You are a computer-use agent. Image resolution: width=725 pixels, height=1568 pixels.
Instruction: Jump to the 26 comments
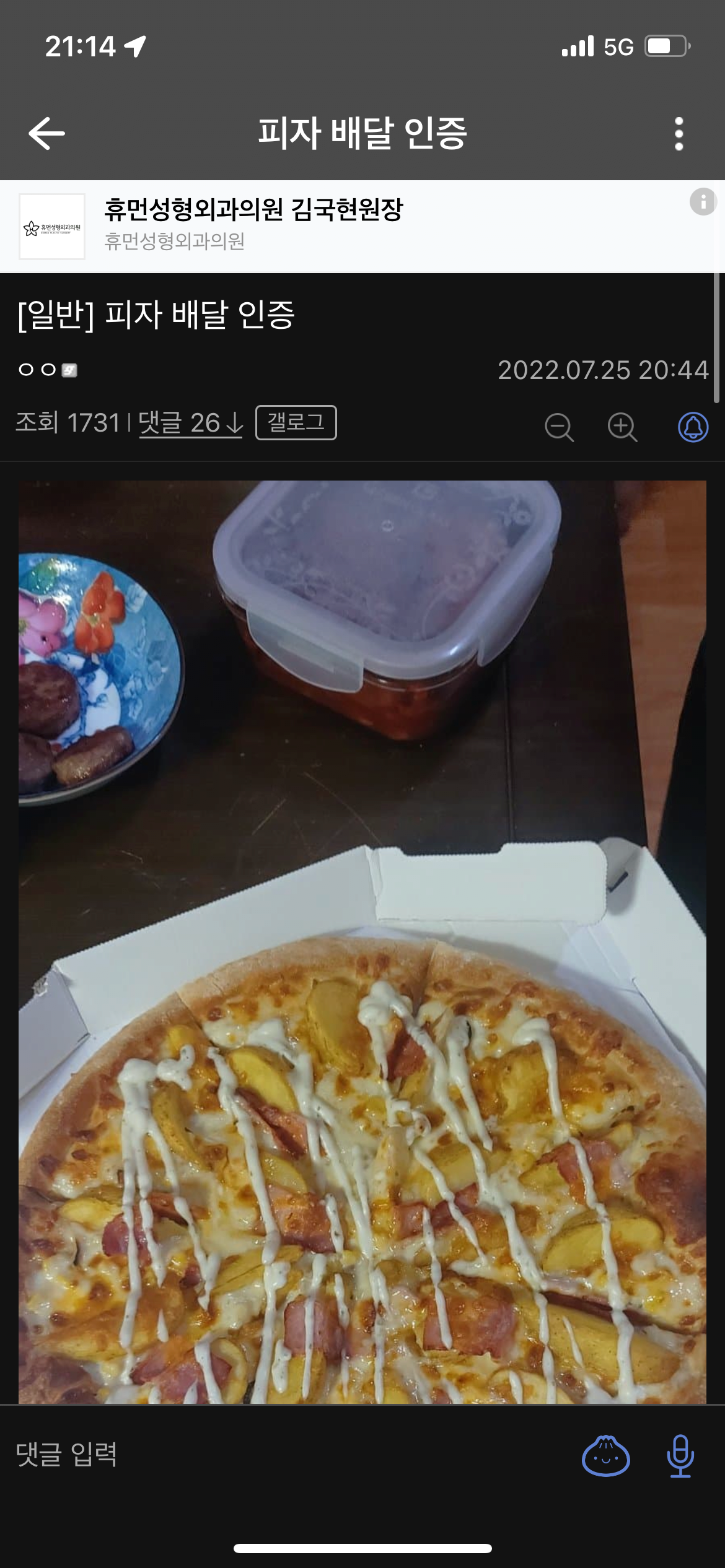[x=190, y=423]
